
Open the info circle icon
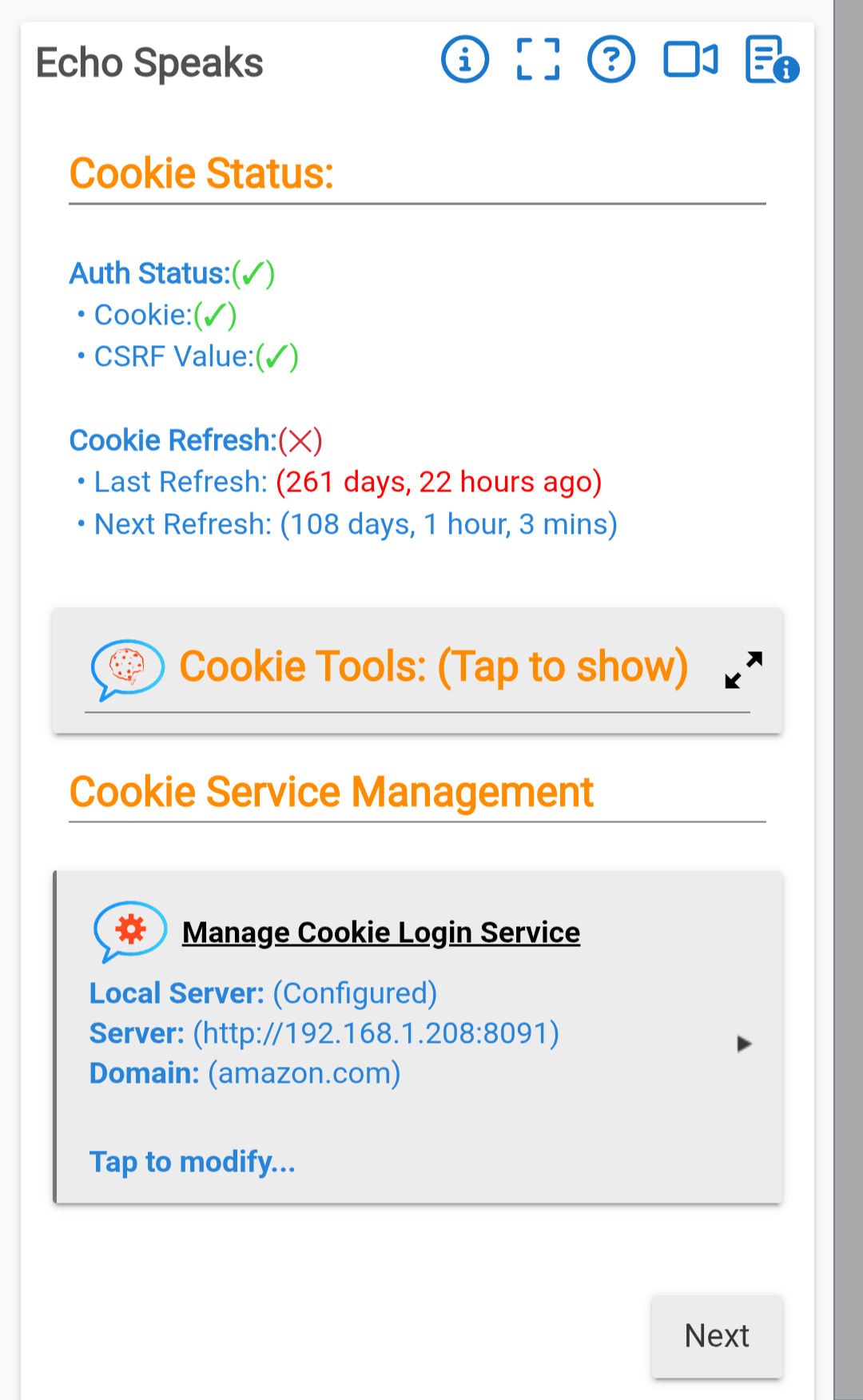(465, 59)
